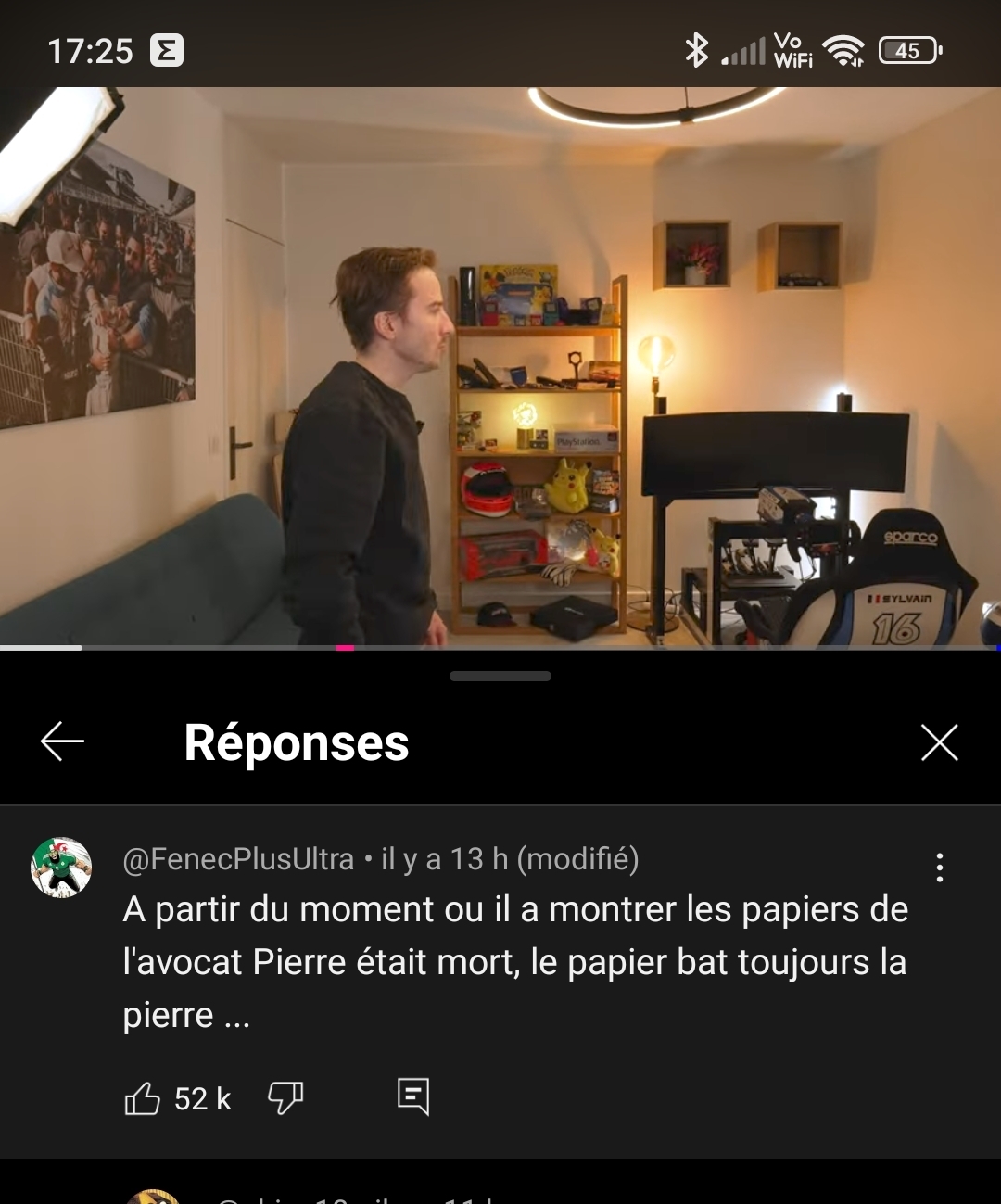Open overflow menu on FenecPlusUltra's comment
Viewport: 1001px width, 1204px height.
(x=939, y=868)
